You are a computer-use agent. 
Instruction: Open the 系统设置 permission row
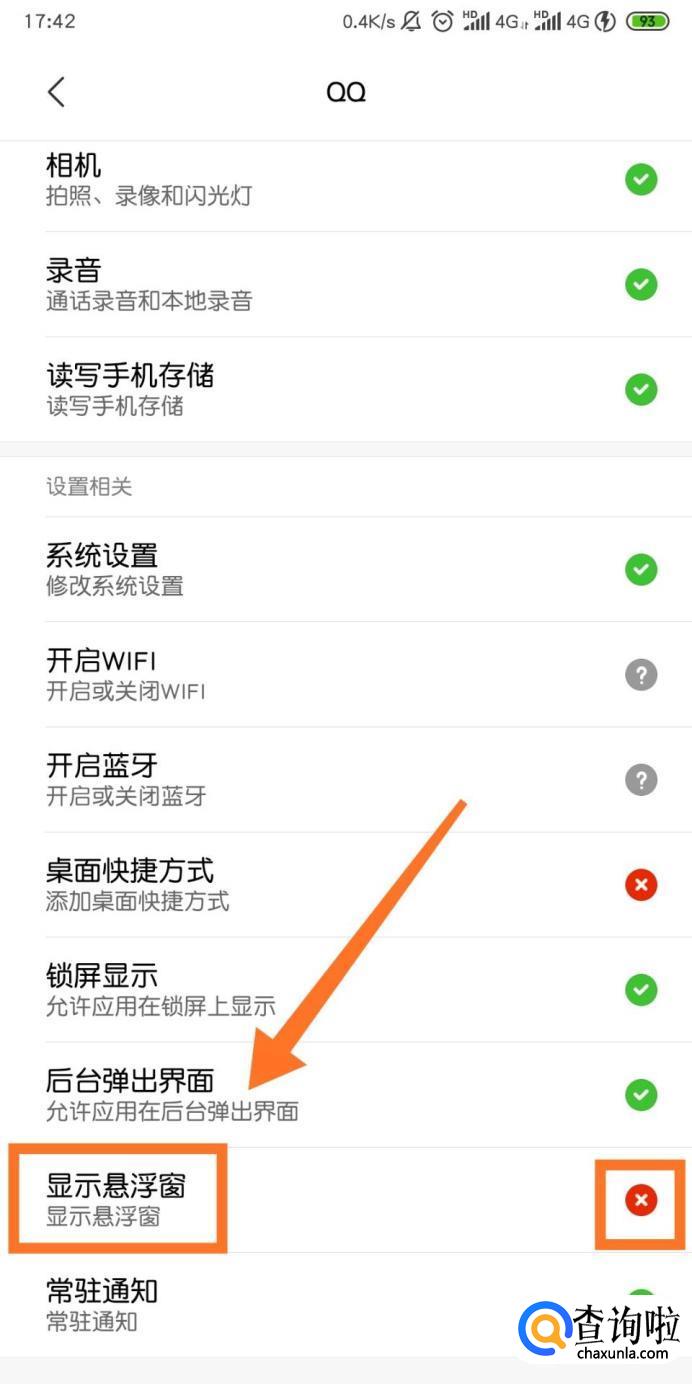click(x=346, y=569)
